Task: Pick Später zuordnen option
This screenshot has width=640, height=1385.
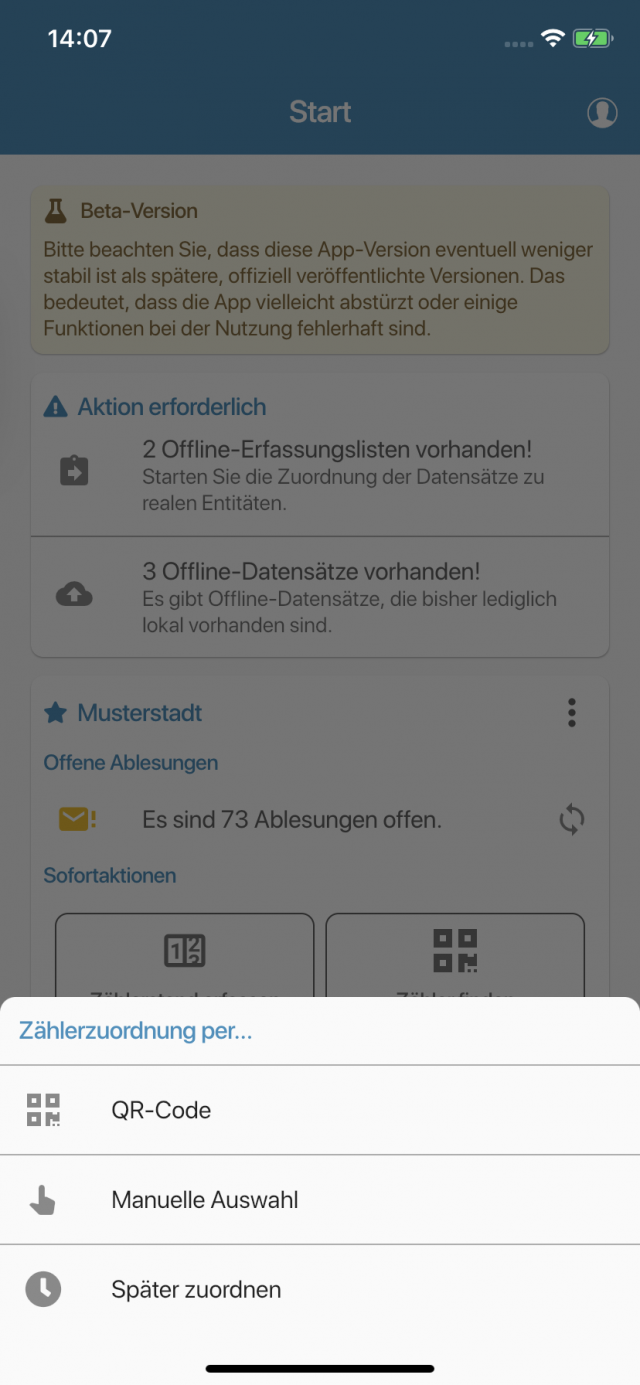Action: pos(320,1290)
